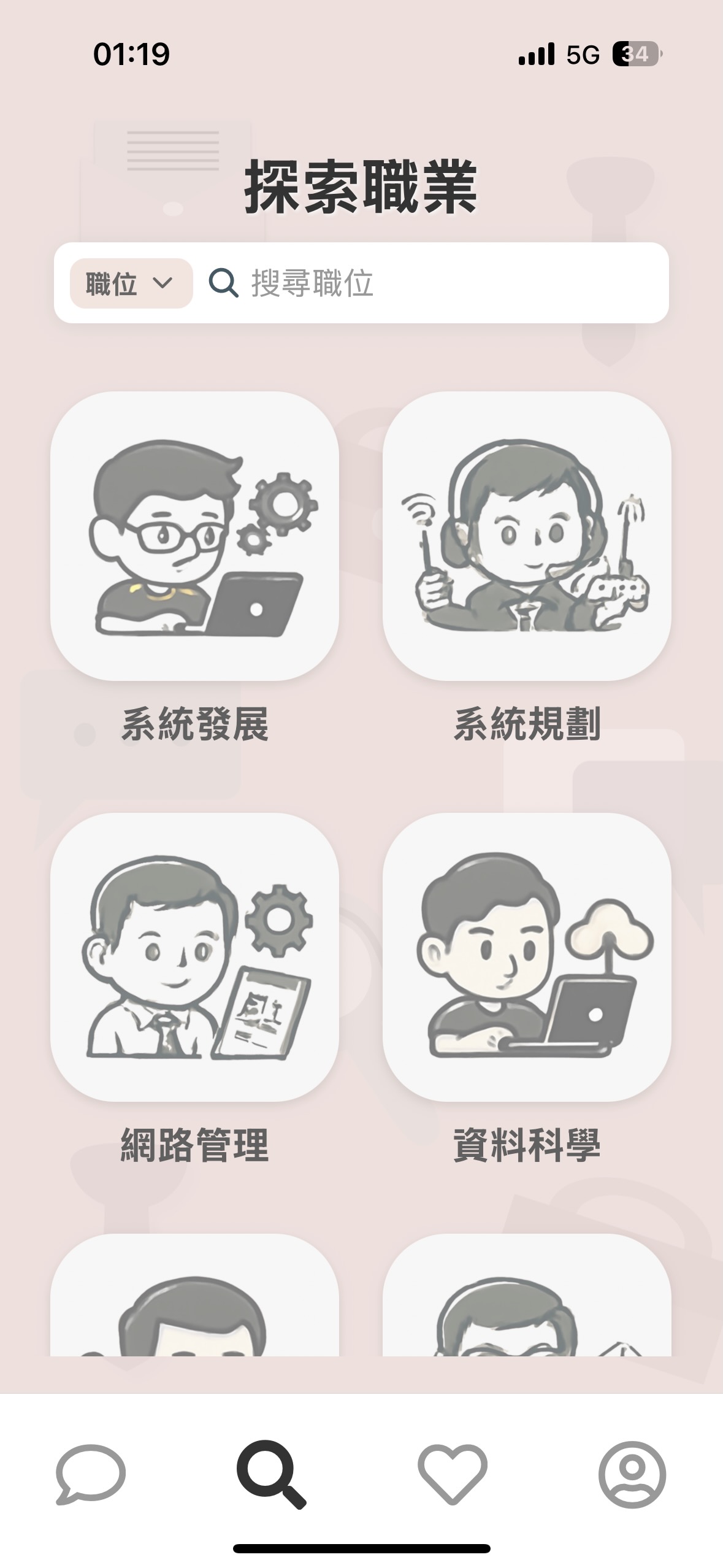This screenshot has width=723, height=1568.
Task: Open the 職位 dropdown filter
Action: (131, 283)
